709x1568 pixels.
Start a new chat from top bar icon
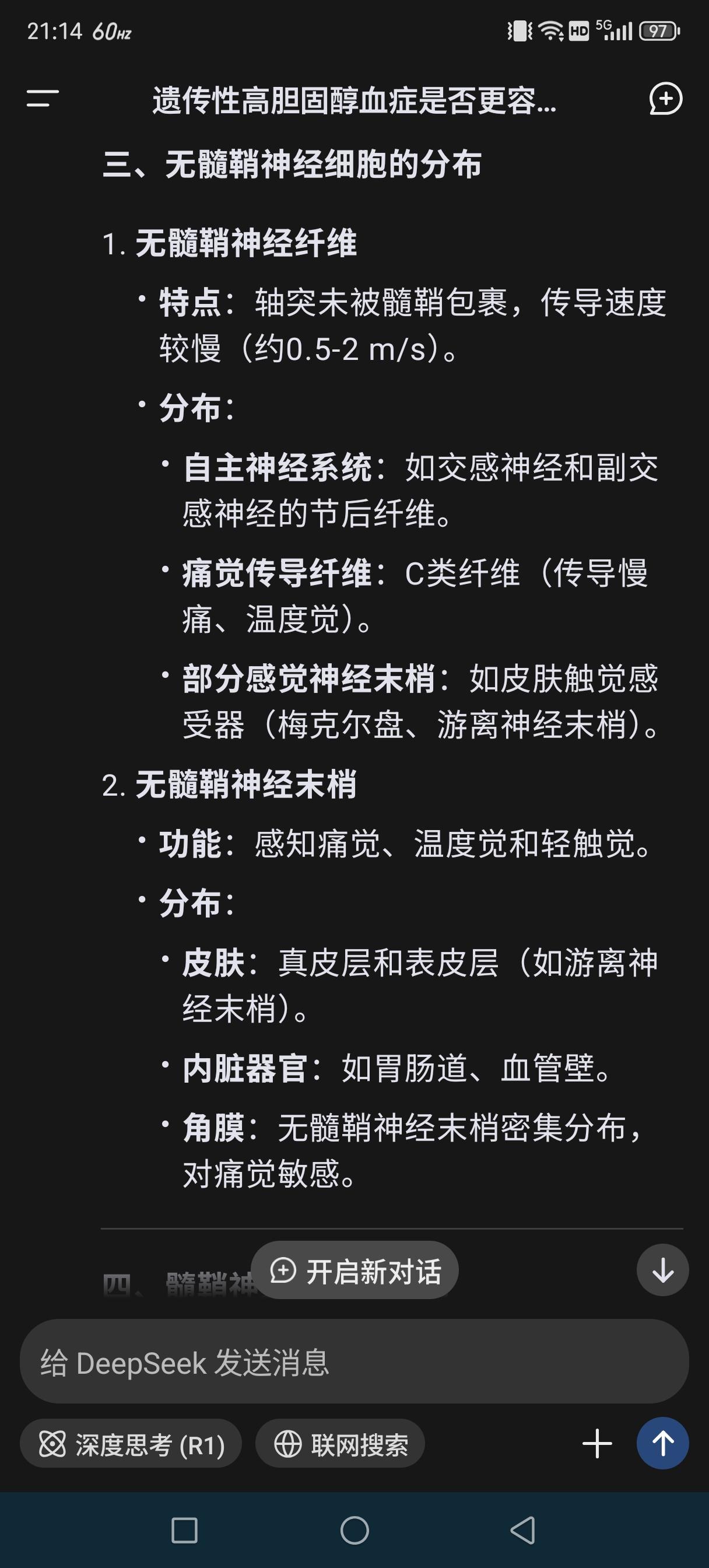665,99
